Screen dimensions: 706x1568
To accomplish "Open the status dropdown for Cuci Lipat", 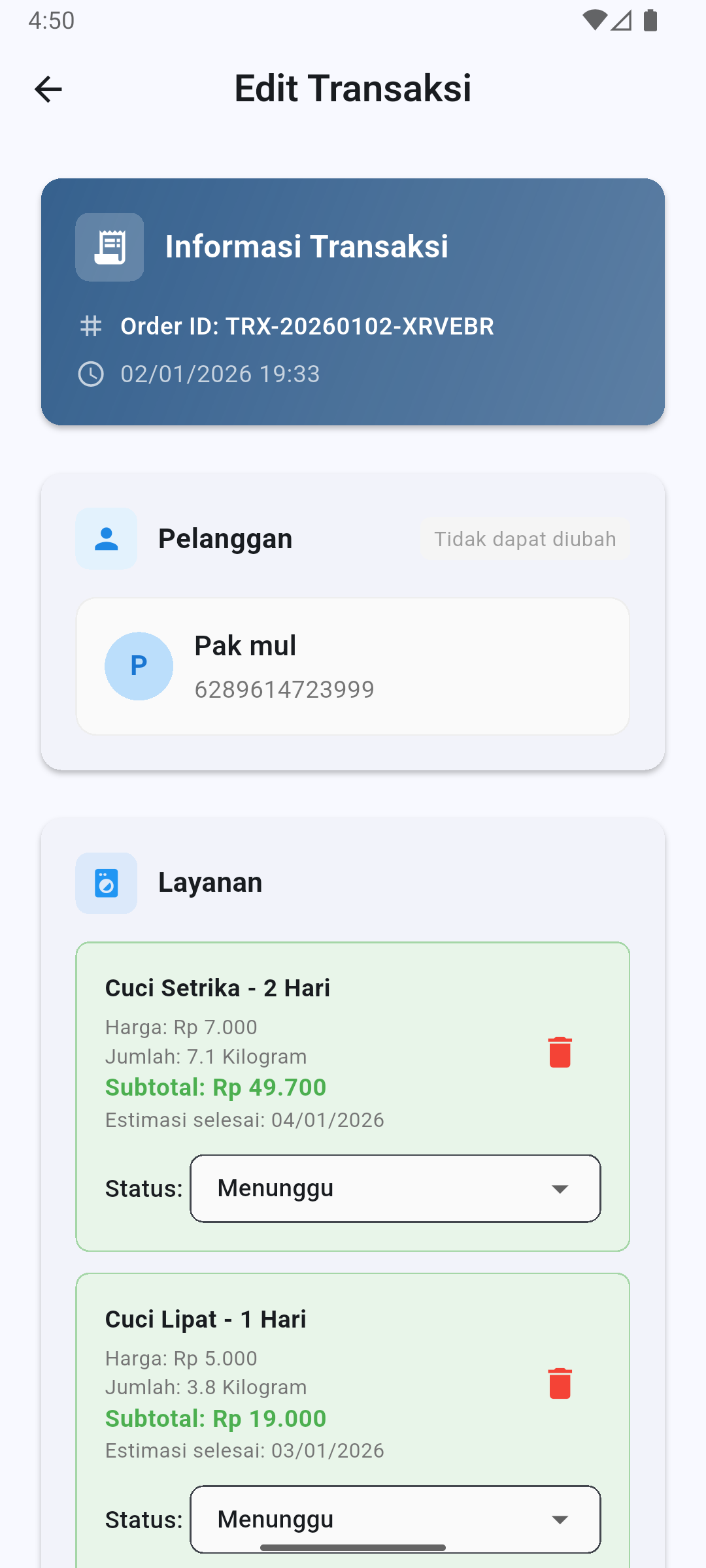I will [x=394, y=1520].
